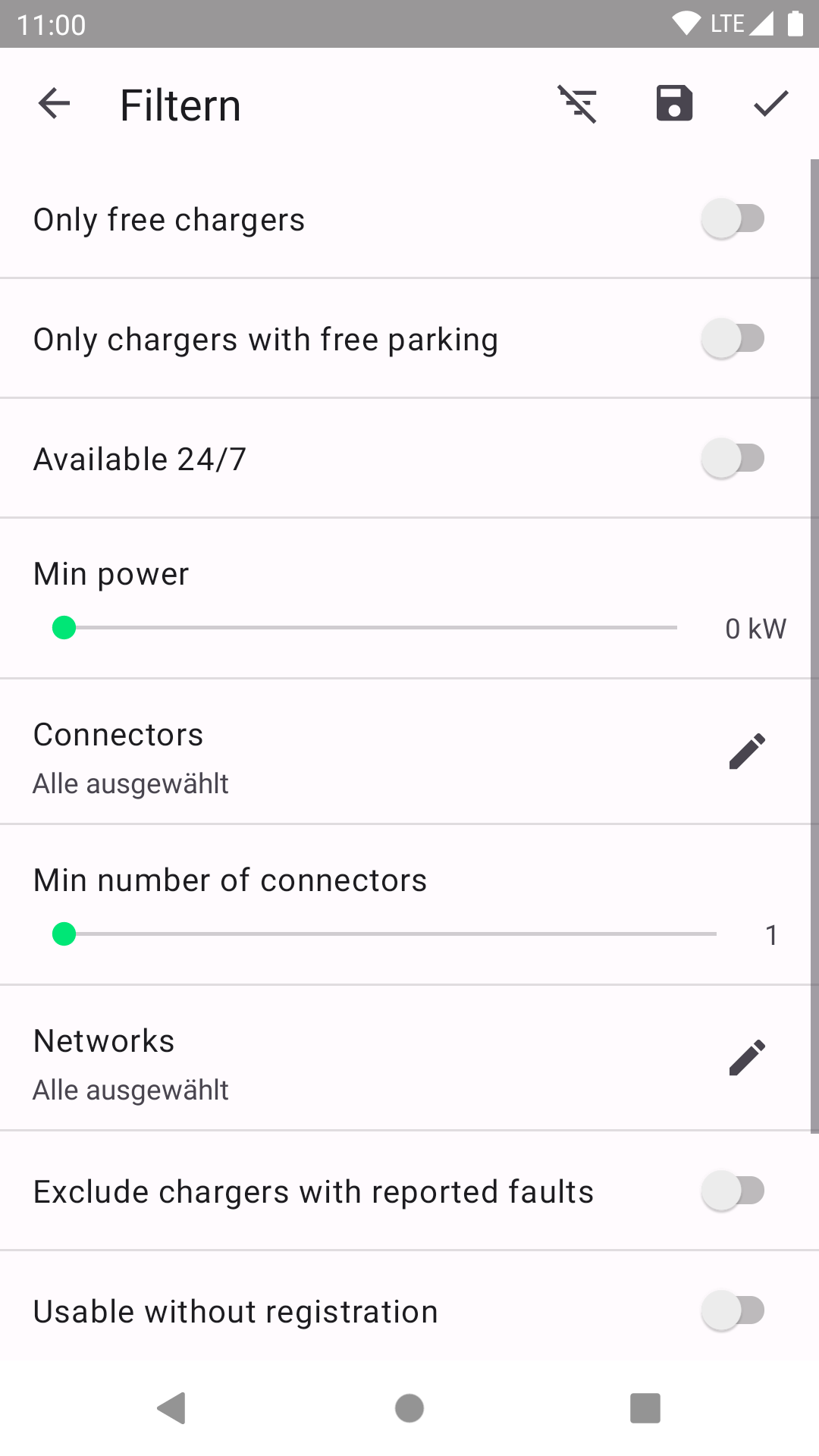Image resolution: width=819 pixels, height=1456 pixels.
Task: Go back from the Filtern screen
Action: pyautogui.click(x=54, y=104)
